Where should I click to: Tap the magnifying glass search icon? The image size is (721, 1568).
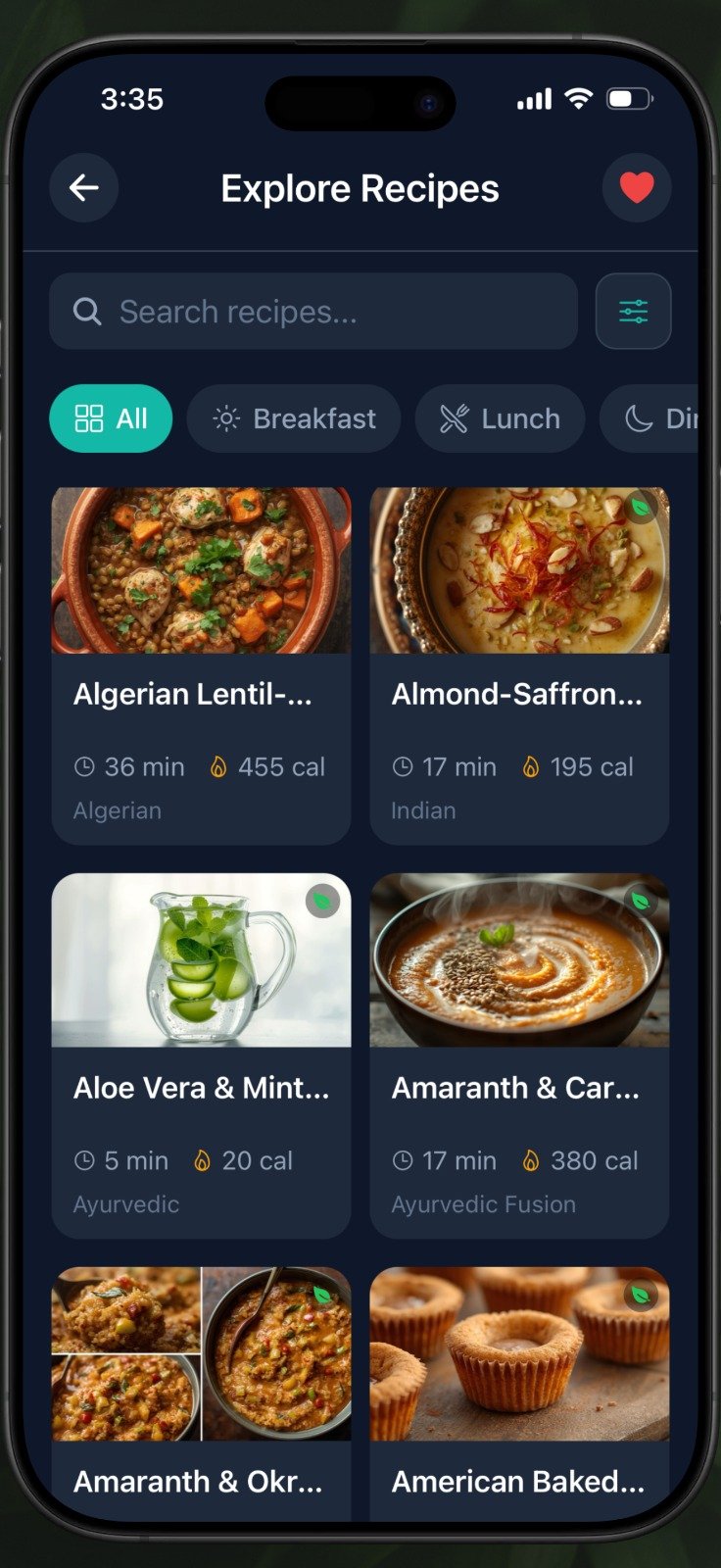pyautogui.click(x=87, y=311)
